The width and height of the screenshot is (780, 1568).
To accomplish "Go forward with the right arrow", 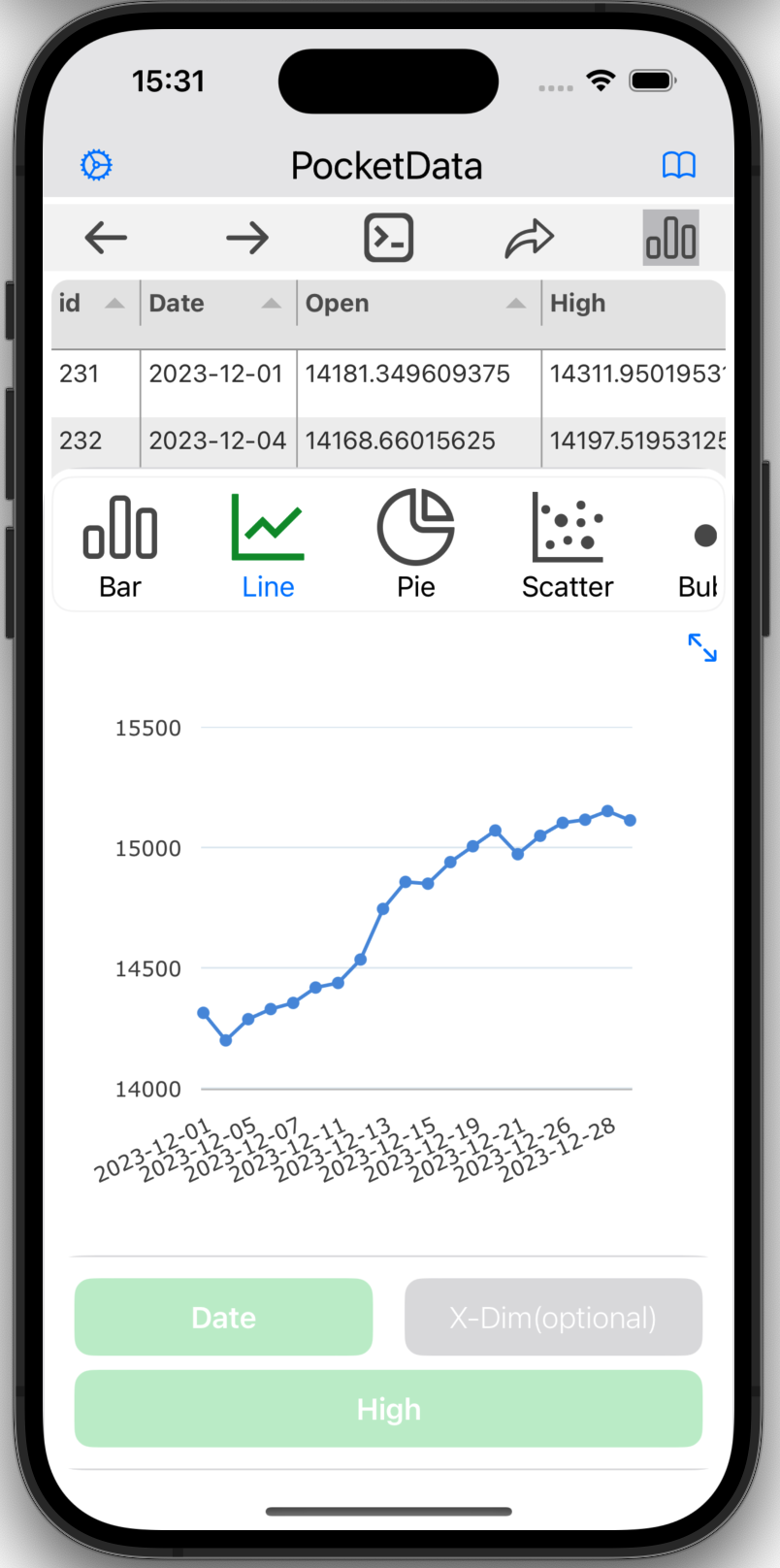I will tap(247, 238).
